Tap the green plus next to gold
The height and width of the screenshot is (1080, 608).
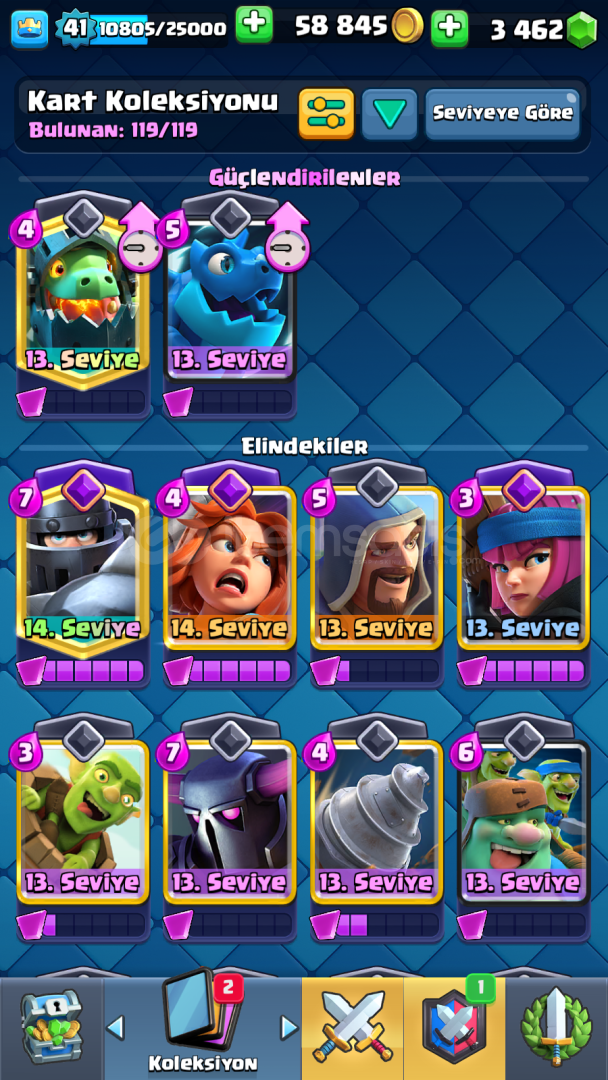[x=254, y=27]
